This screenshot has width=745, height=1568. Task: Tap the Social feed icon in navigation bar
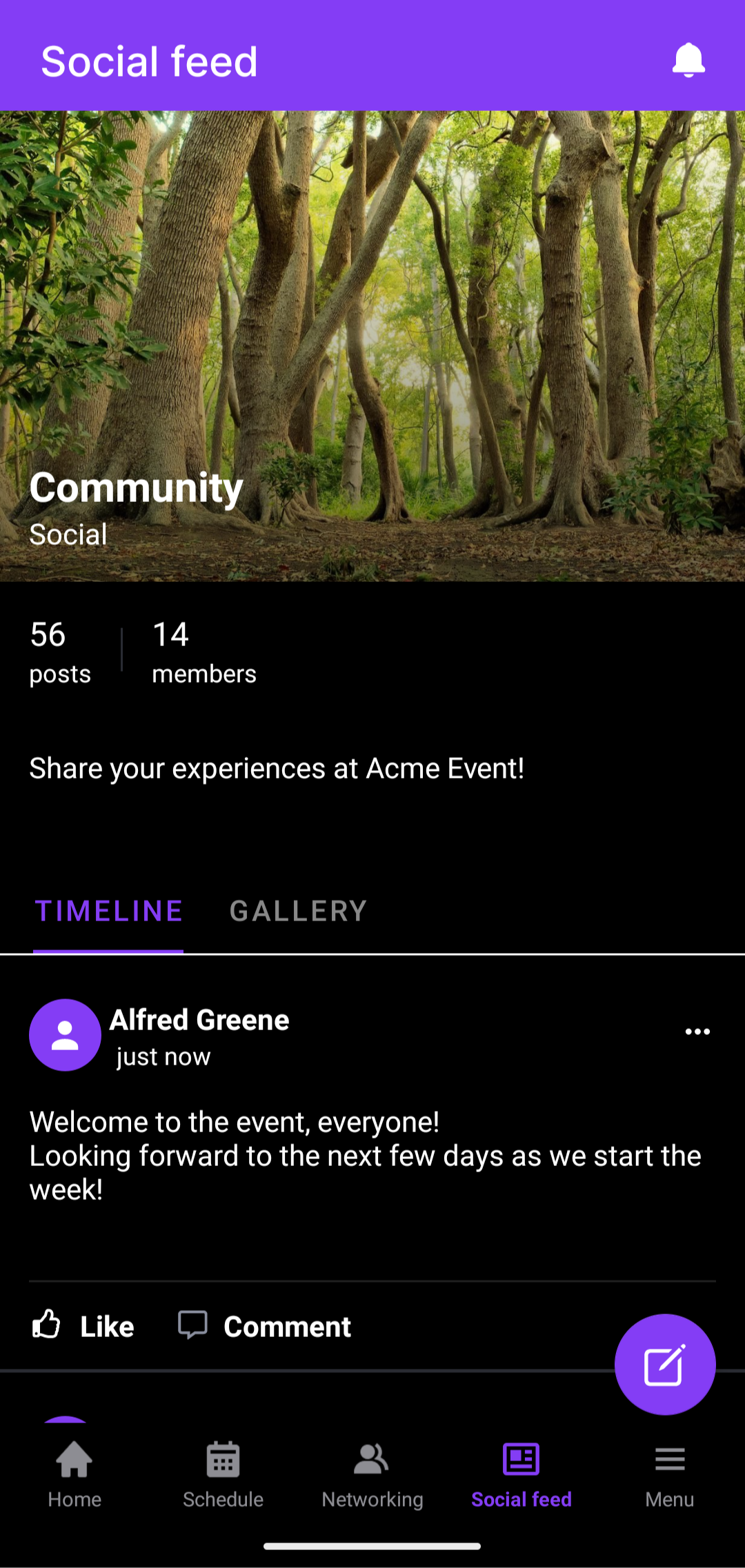(x=521, y=1460)
